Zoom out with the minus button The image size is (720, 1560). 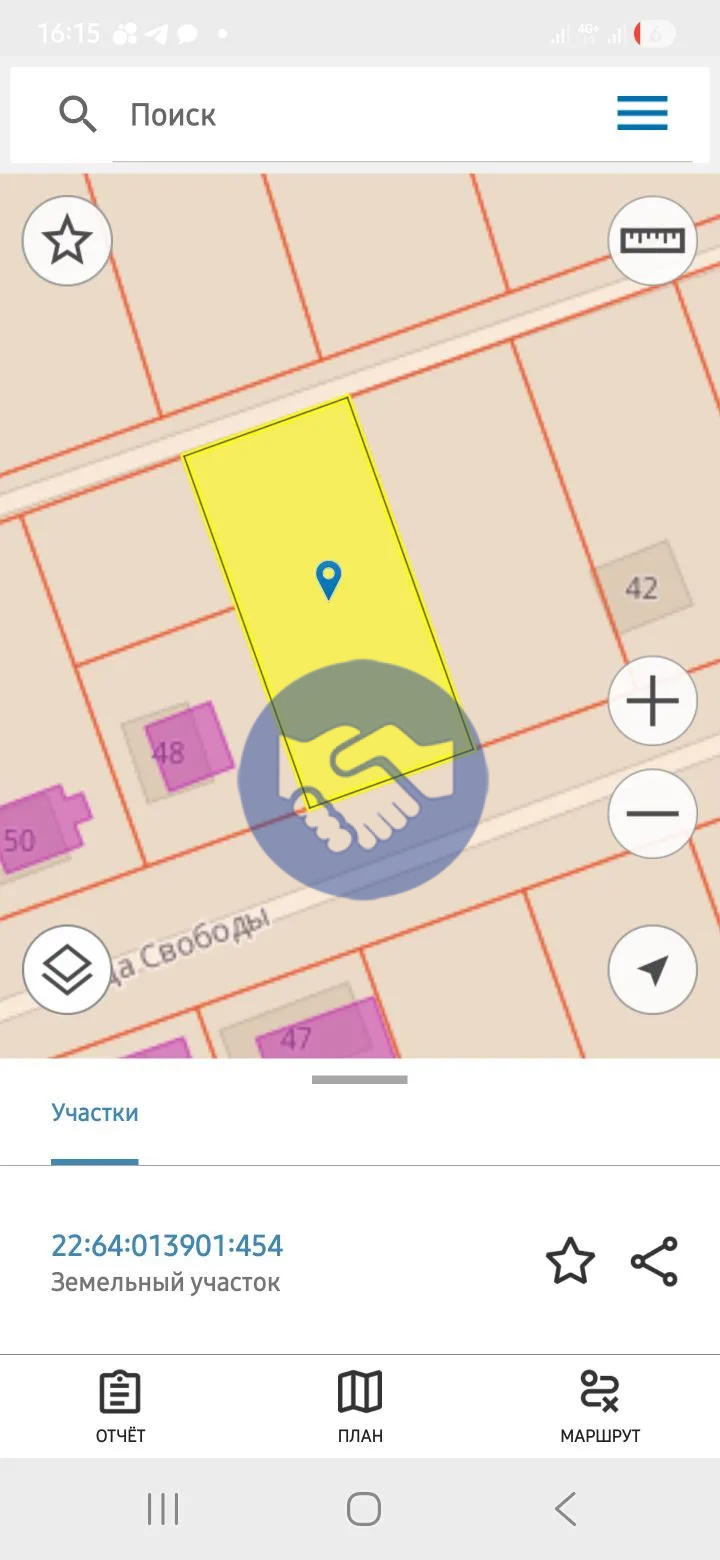point(653,813)
